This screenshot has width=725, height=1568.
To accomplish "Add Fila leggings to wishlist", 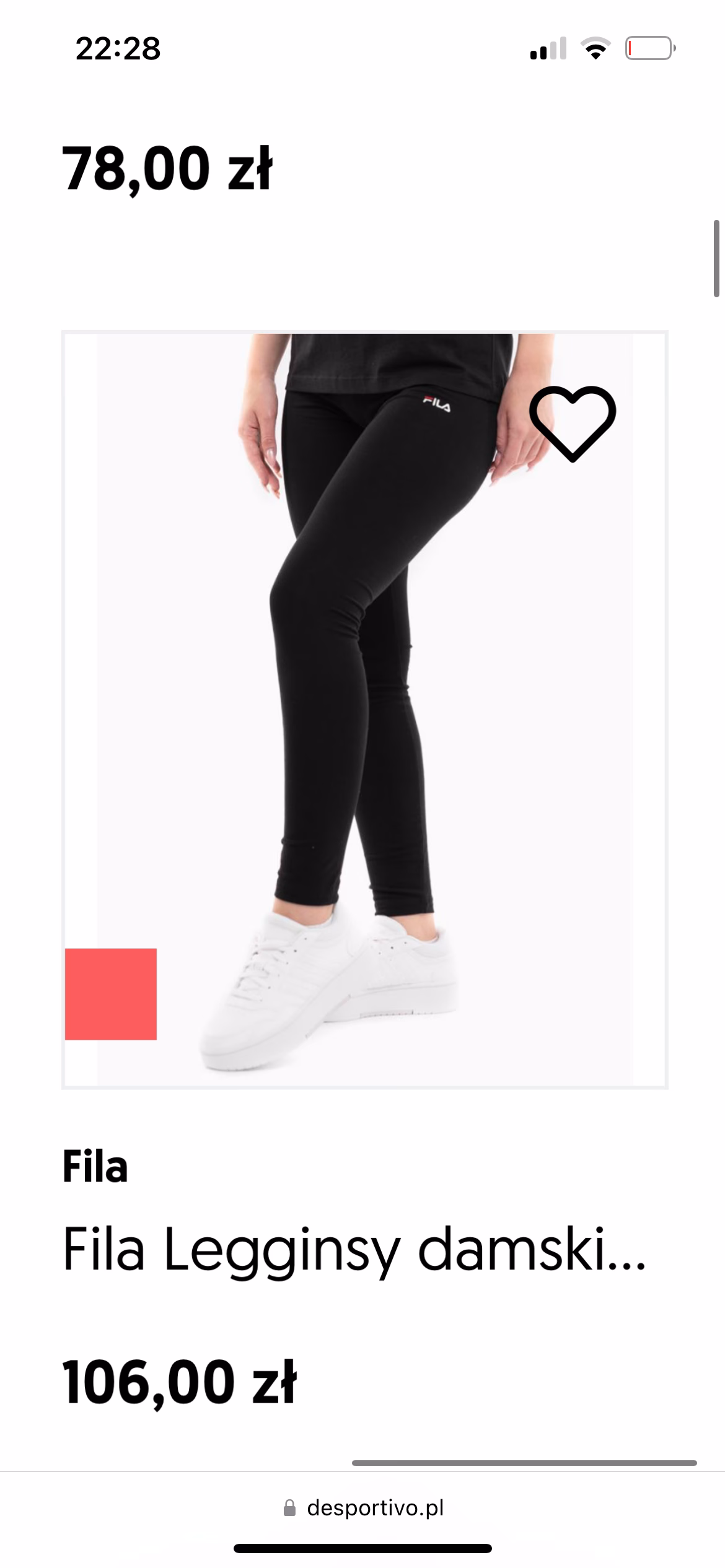I will pos(573,424).
